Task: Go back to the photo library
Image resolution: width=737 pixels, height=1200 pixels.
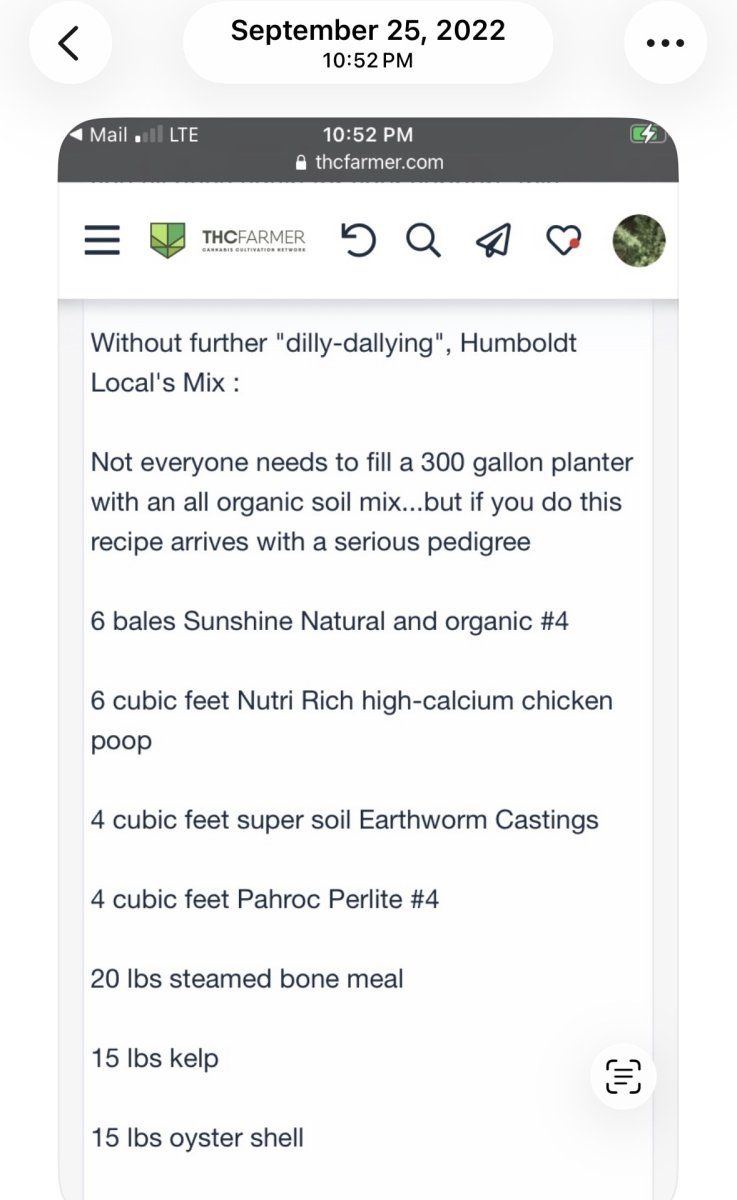Action: pyautogui.click(x=69, y=43)
